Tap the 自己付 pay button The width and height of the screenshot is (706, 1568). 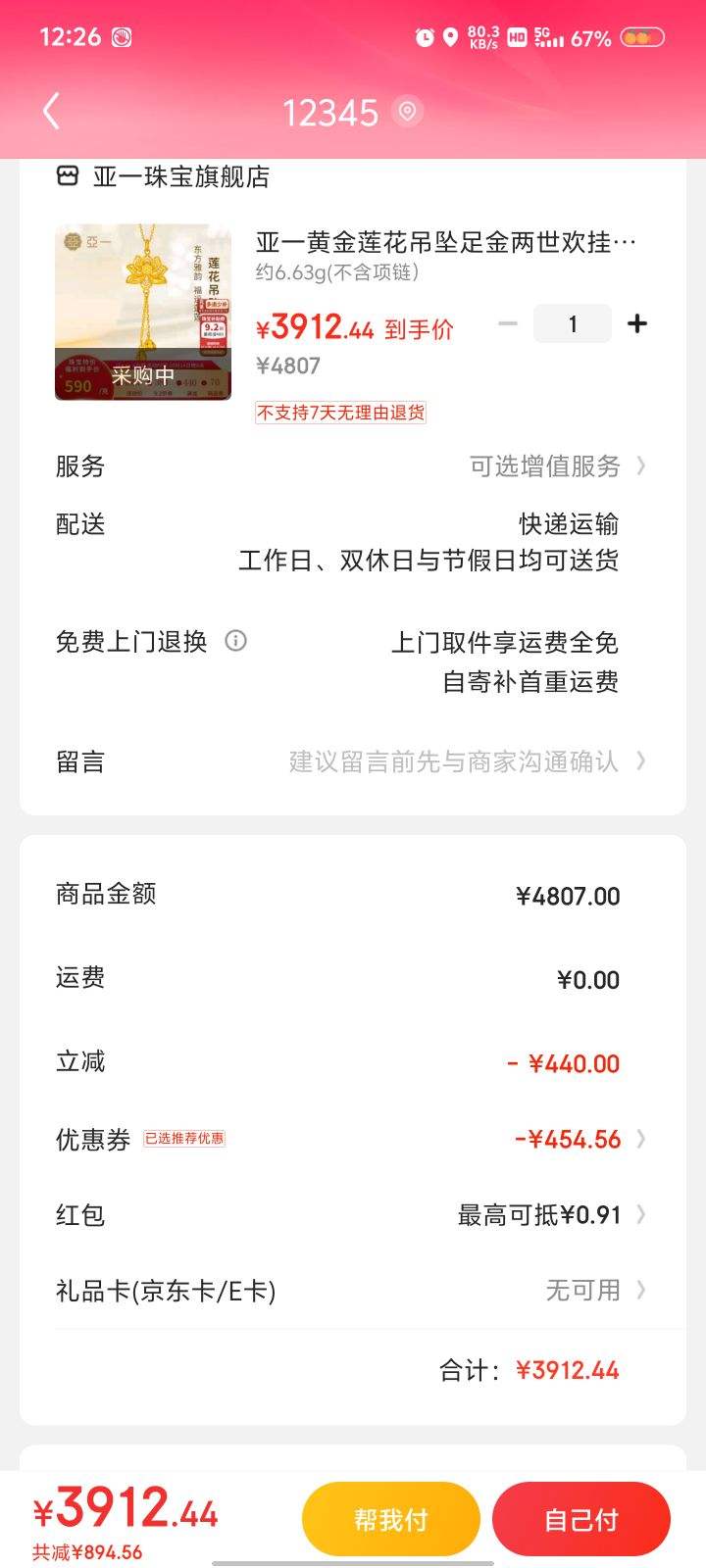pyautogui.click(x=581, y=1517)
